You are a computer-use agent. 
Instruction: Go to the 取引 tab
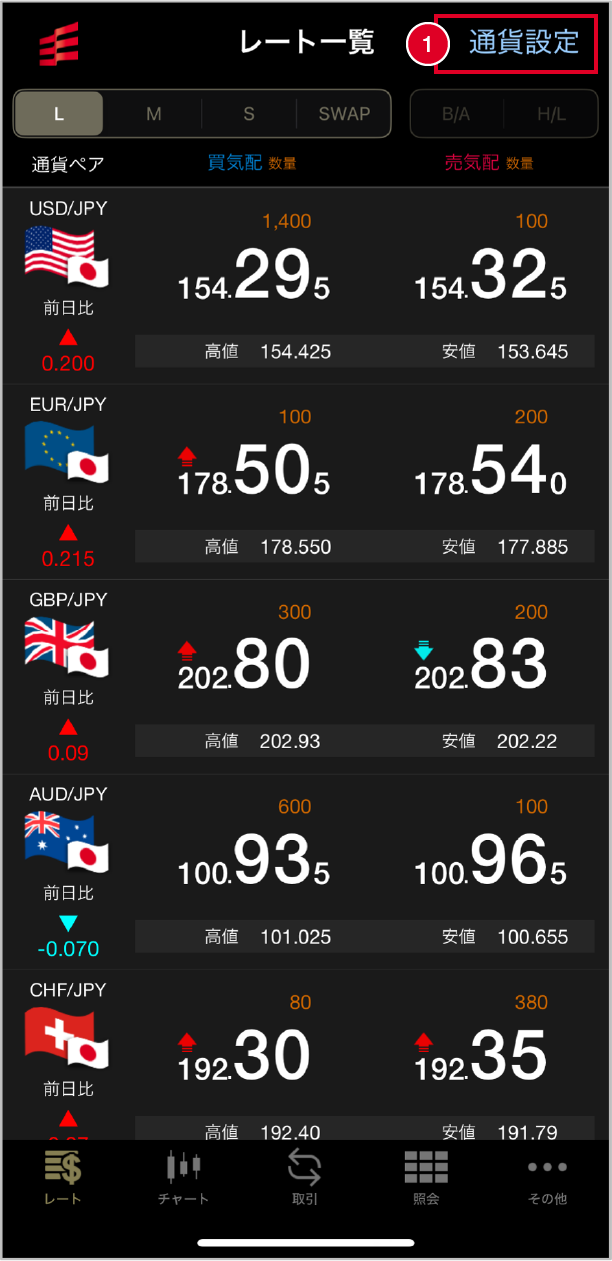[x=305, y=1178]
